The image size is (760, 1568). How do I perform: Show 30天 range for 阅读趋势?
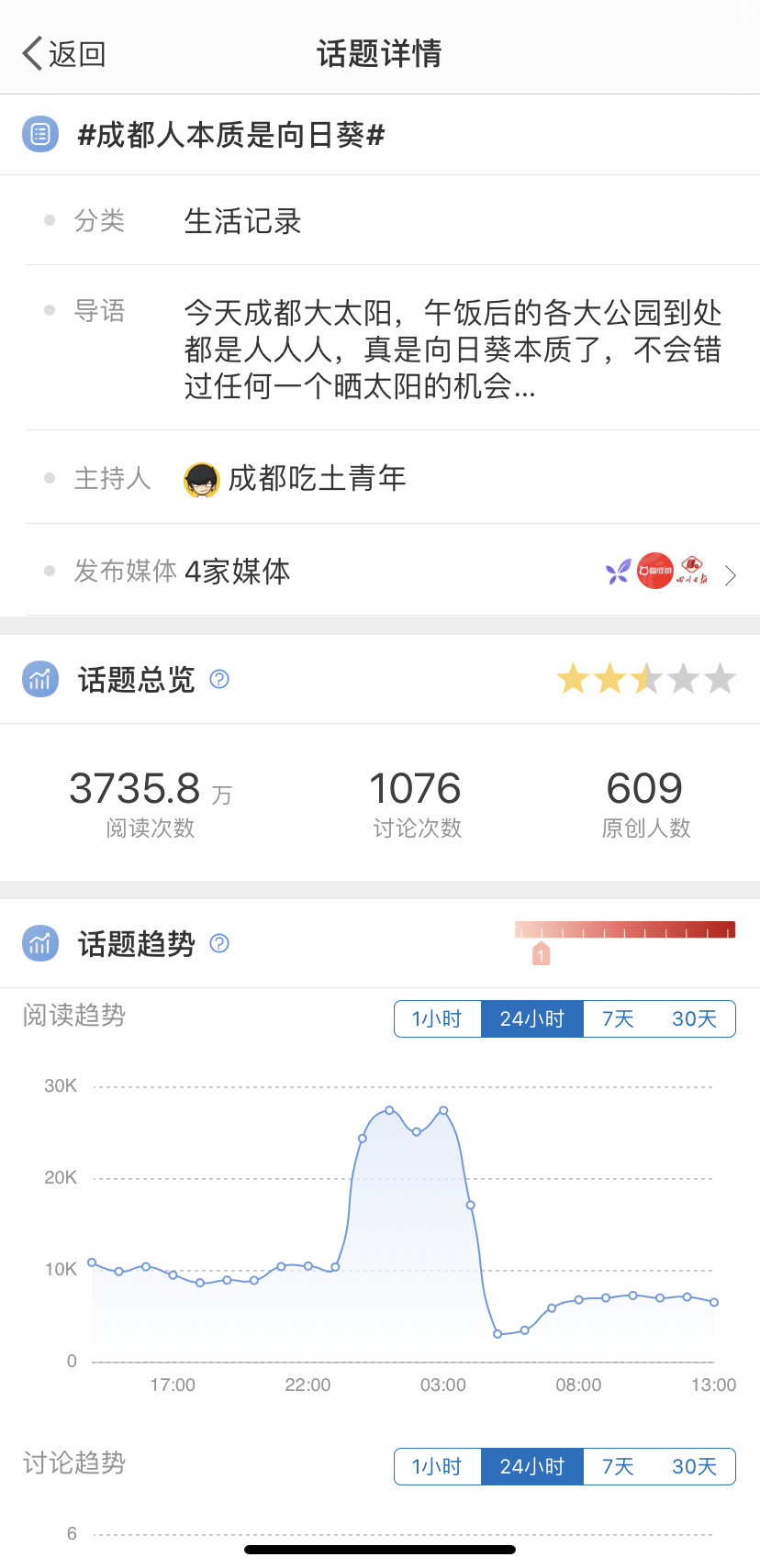pyautogui.click(x=694, y=1019)
